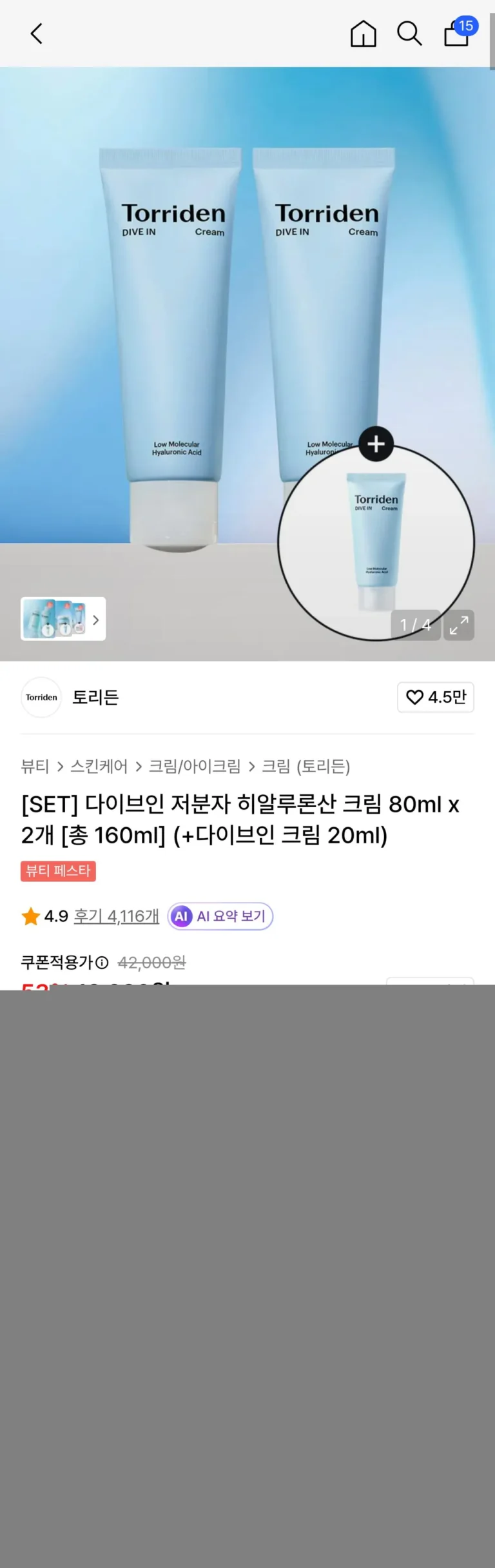Show info about 쿠폰적용가
The width and height of the screenshot is (495, 1568).
pos(102,963)
